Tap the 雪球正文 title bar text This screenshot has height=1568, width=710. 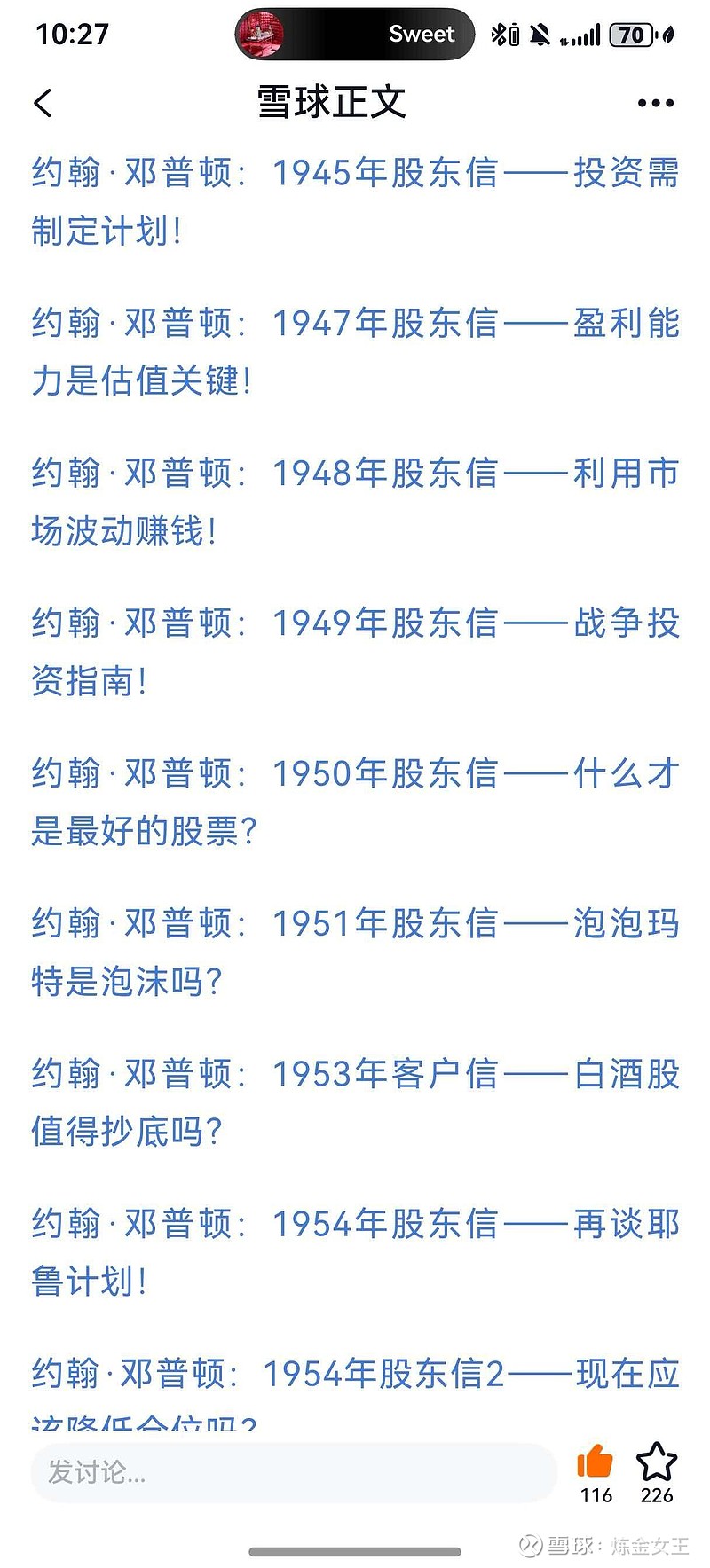pyautogui.click(x=329, y=102)
